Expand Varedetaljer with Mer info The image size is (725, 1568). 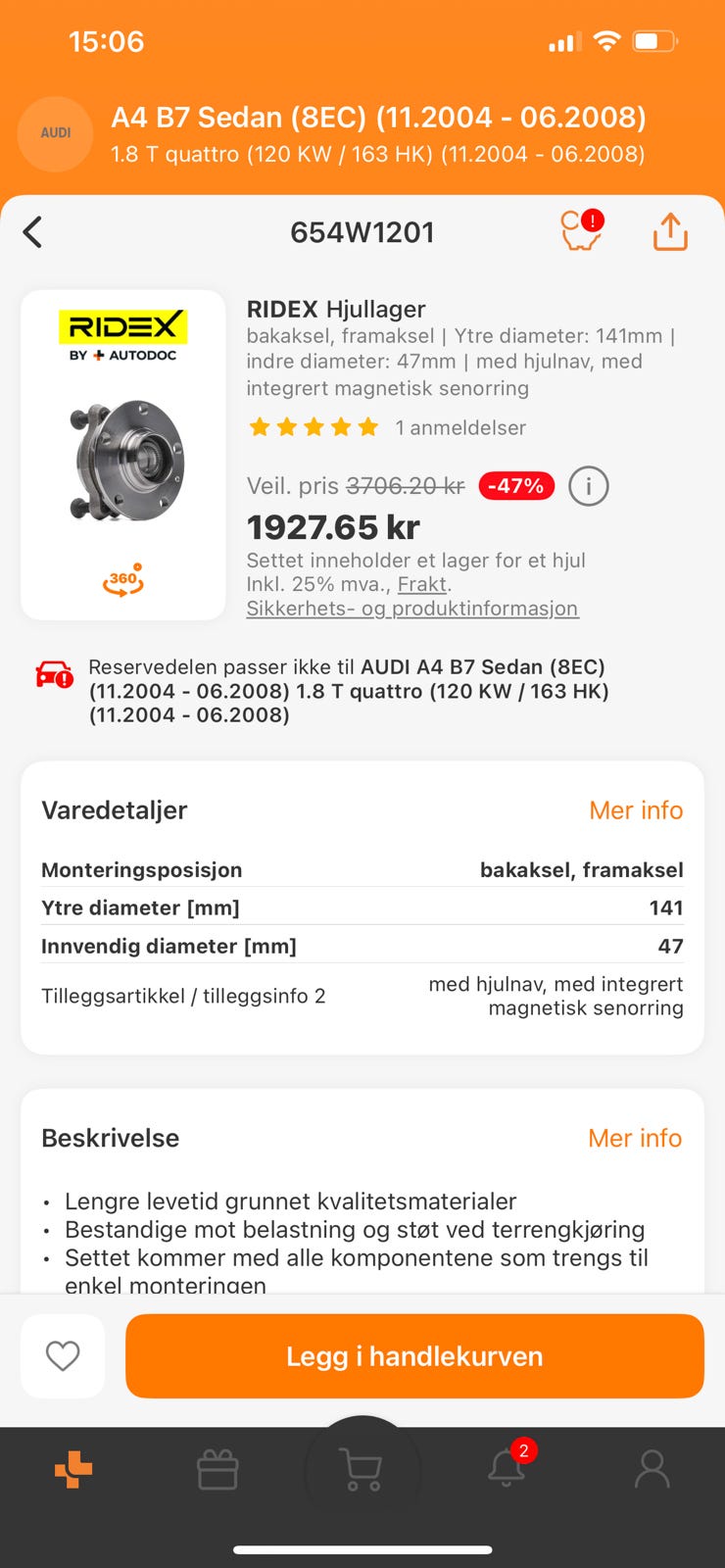636,810
